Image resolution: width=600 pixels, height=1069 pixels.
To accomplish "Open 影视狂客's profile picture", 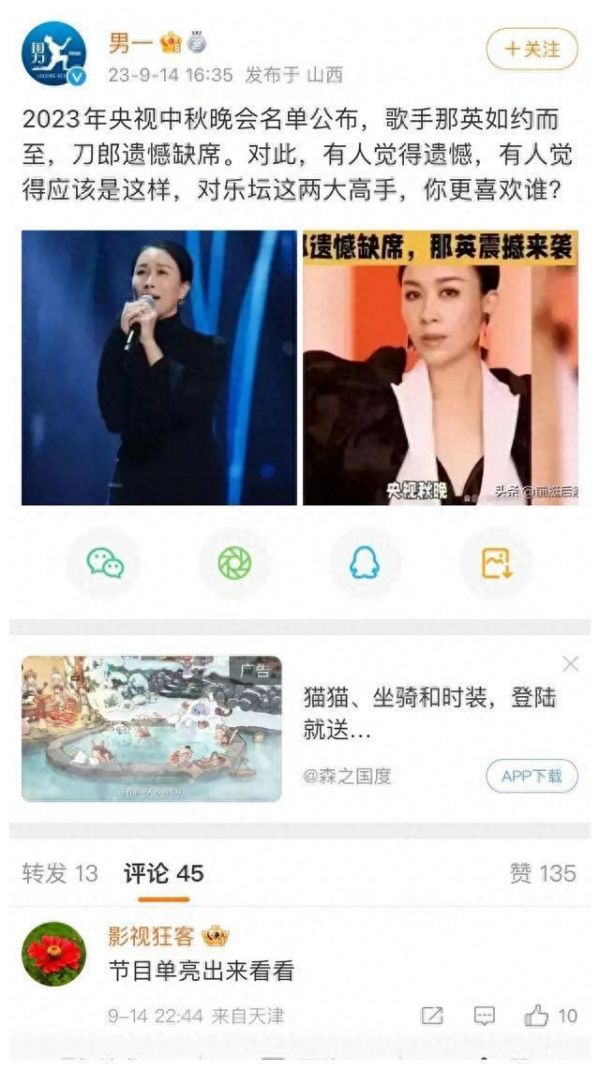I will click(x=54, y=954).
